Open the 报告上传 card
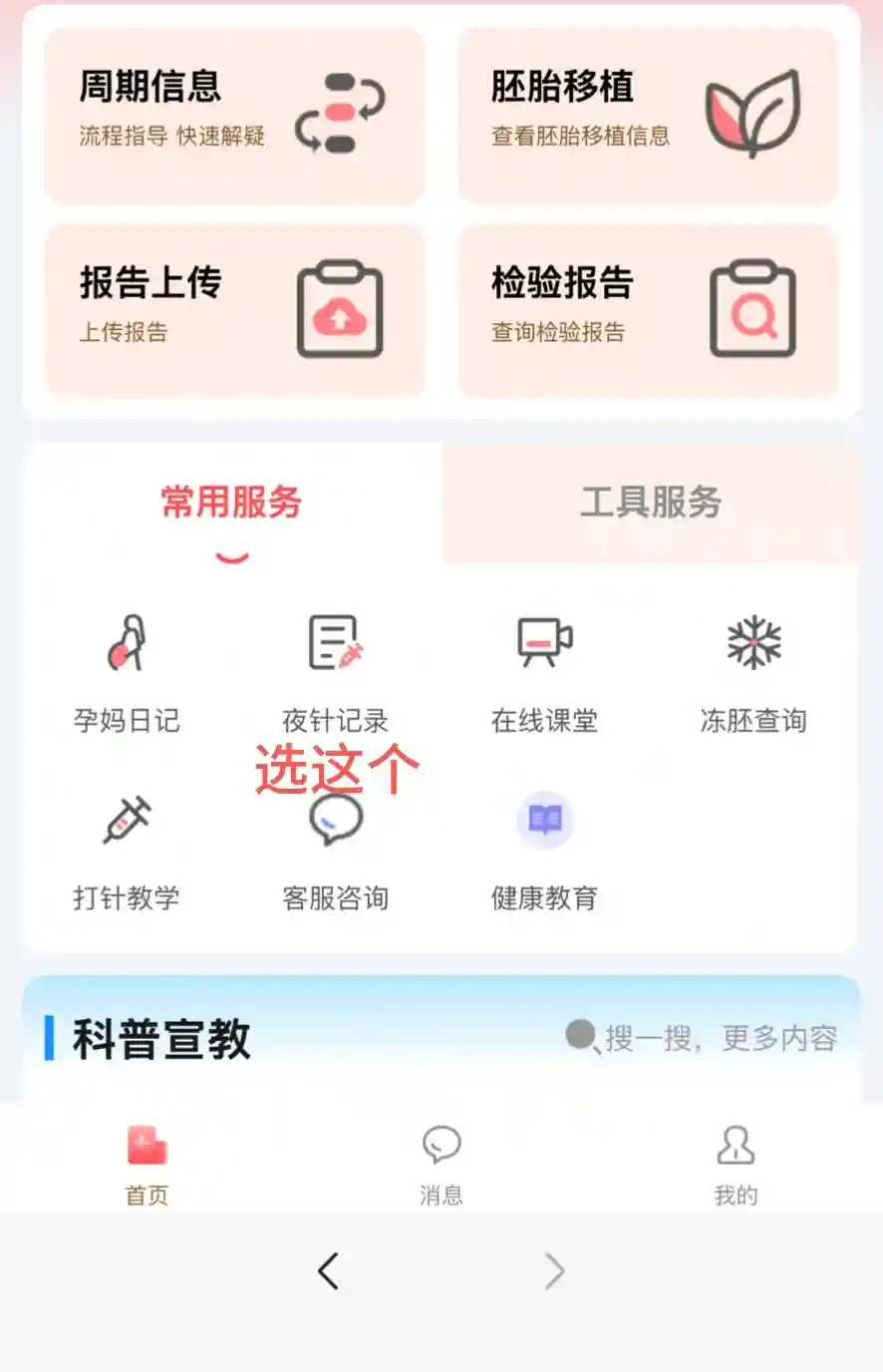The width and height of the screenshot is (883, 1372). coord(235,309)
